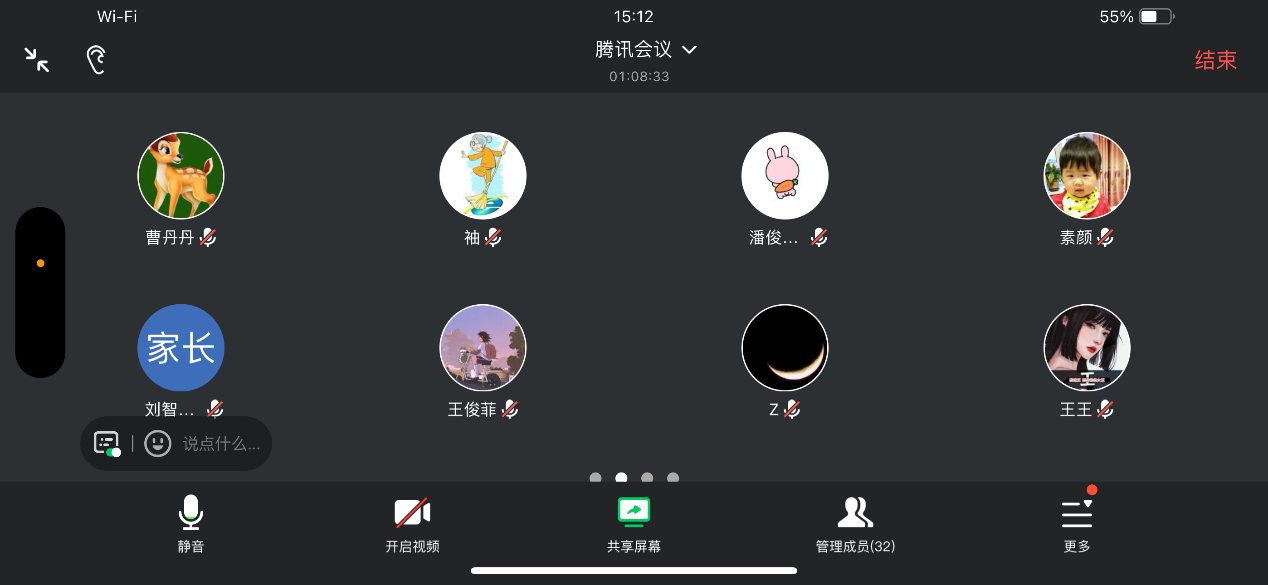Start 共享屏幕 screen sharing

(633, 524)
